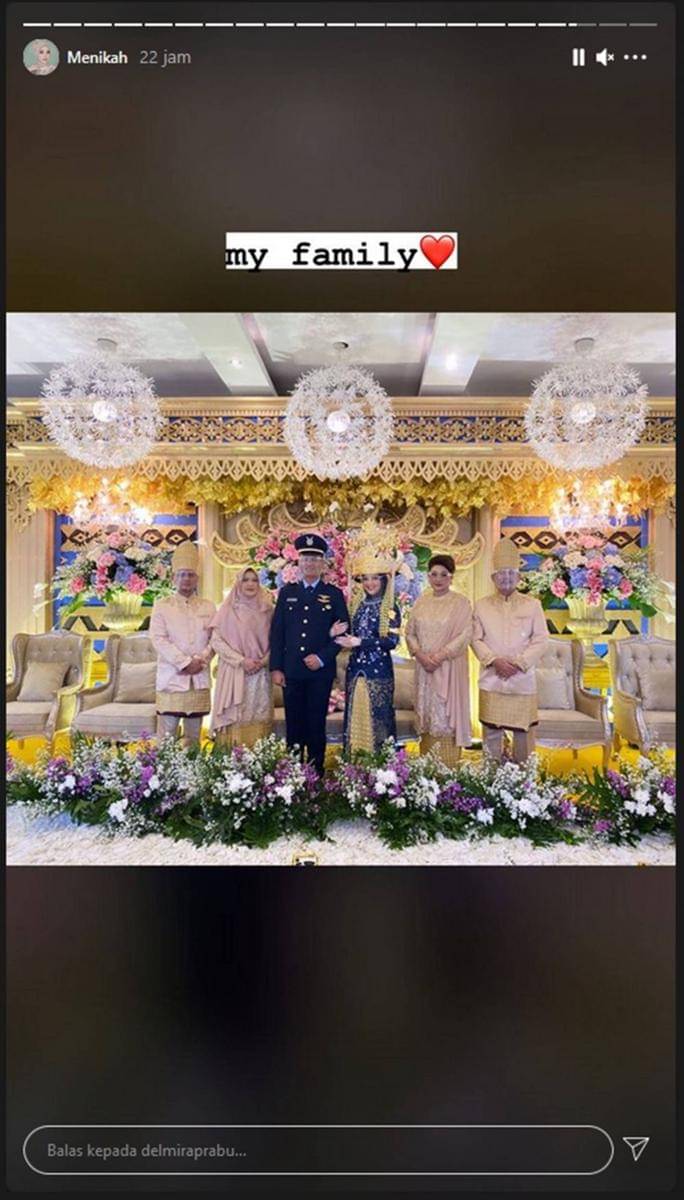Open the Menikah highlight profile picture
The height and width of the screenshot is (1200, 684).
point(41,57)
